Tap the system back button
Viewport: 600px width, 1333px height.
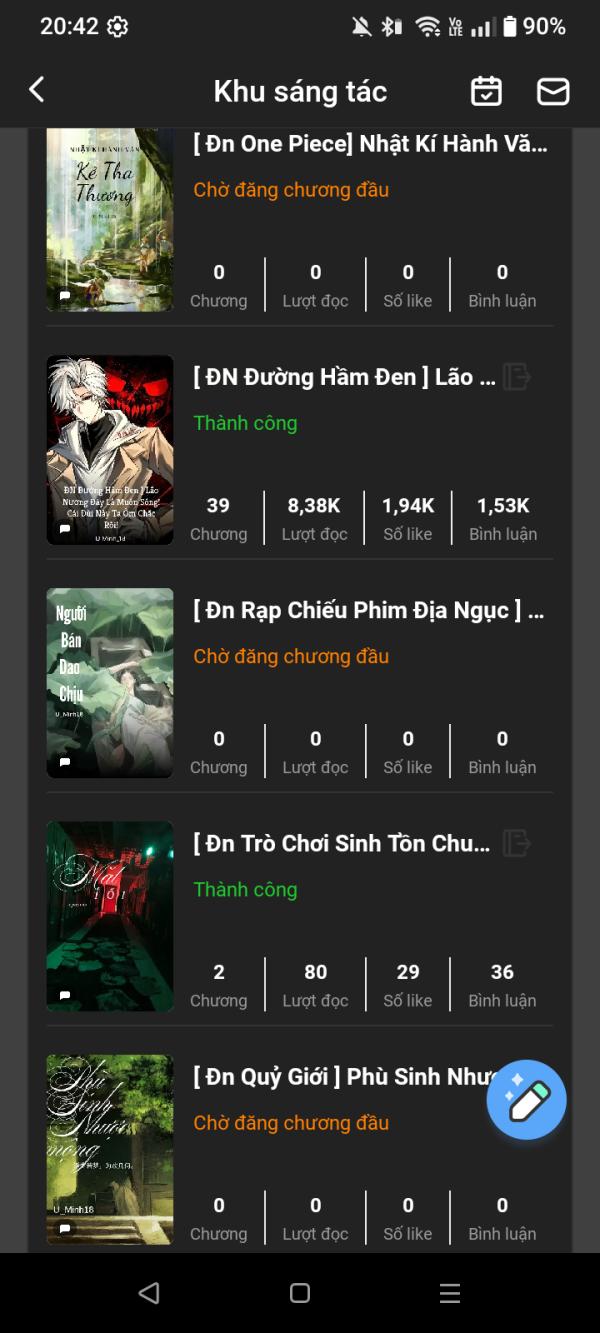[x=149, y=1293]
